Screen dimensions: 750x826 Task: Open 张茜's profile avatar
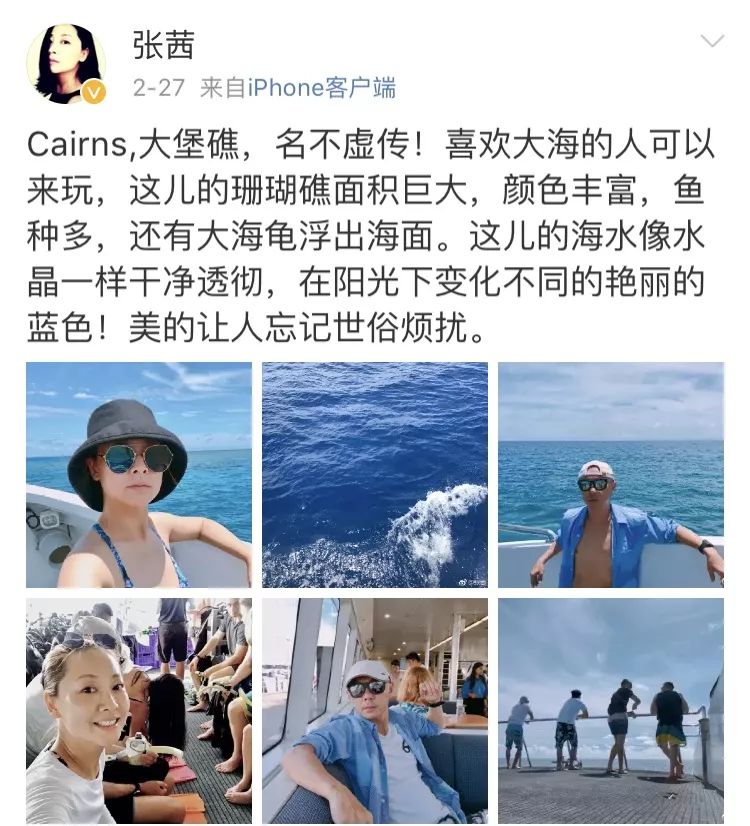tap(65, 65)
